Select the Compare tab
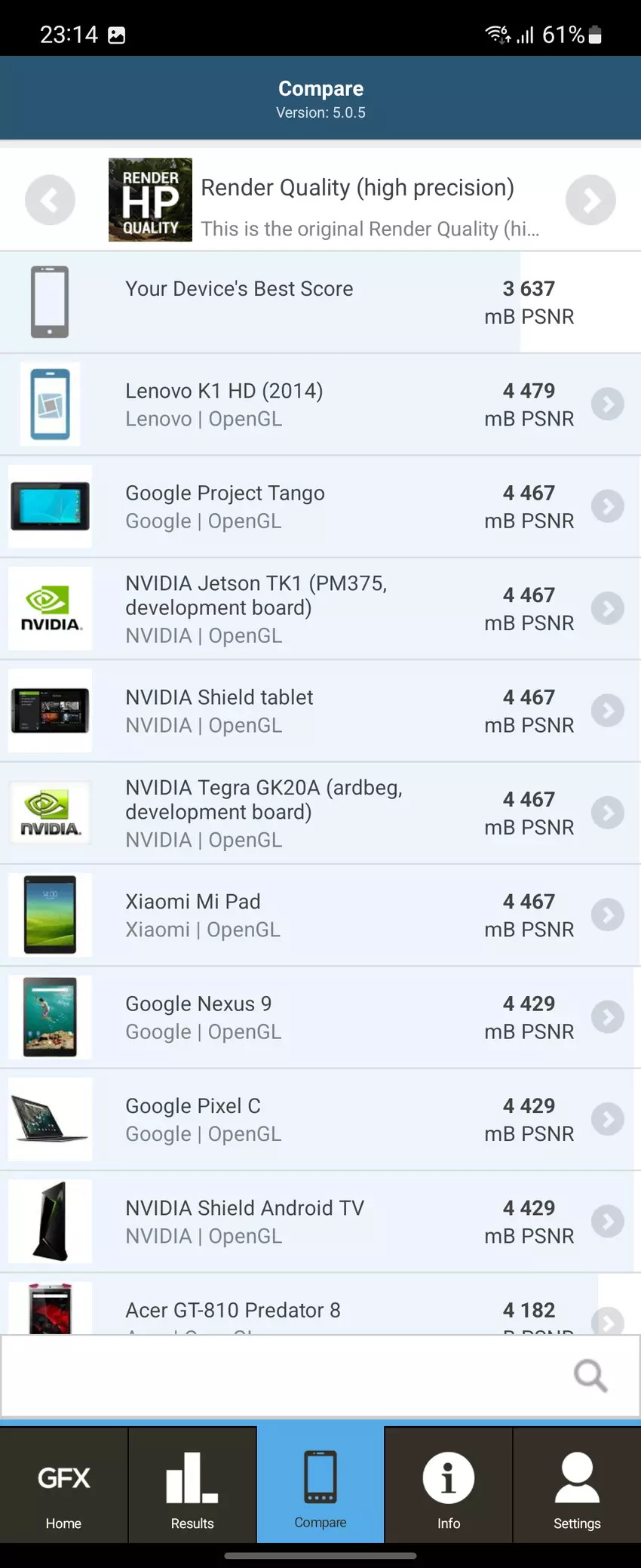The width and height of the screenshot is (641, 1568). click(320, 1485)
